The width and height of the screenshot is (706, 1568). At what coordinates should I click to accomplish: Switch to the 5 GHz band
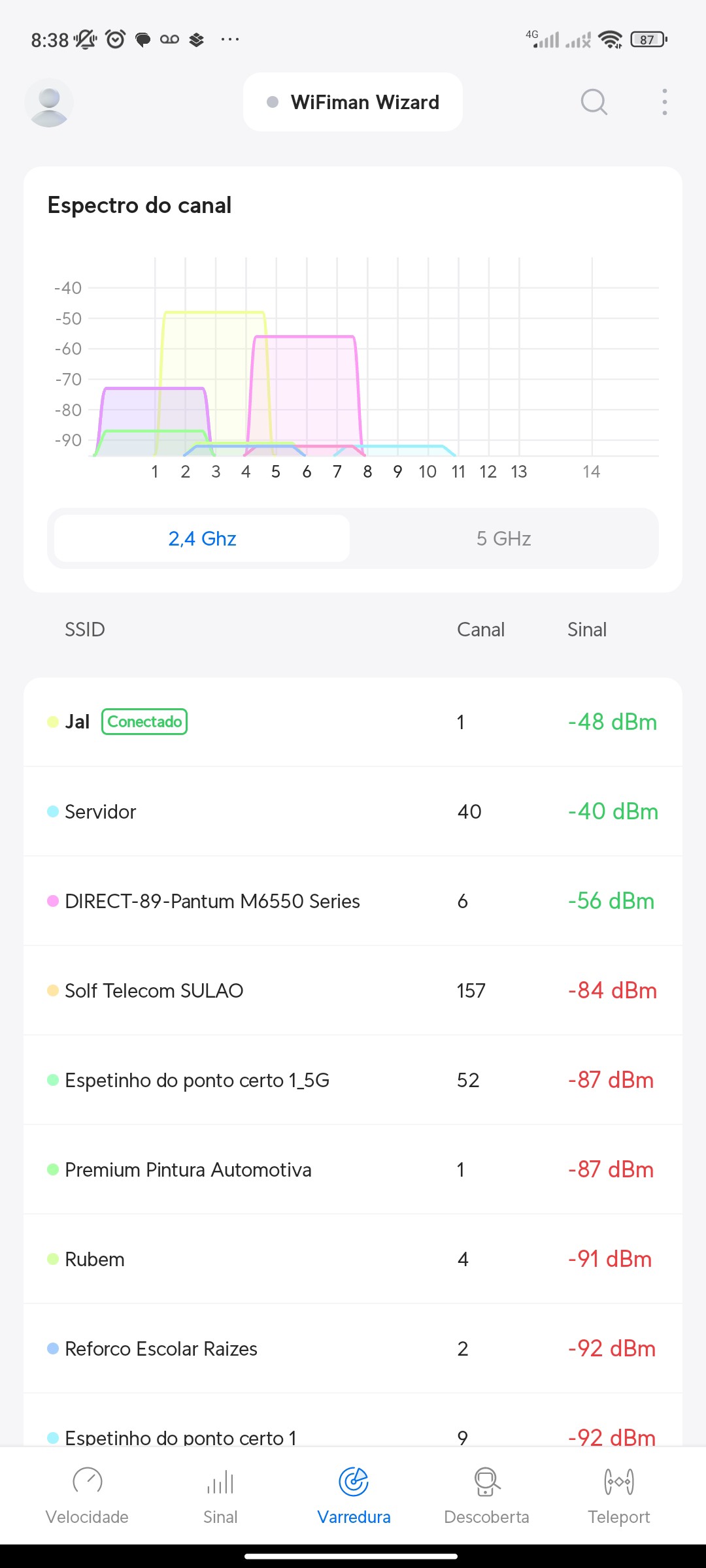pos(503,538)
